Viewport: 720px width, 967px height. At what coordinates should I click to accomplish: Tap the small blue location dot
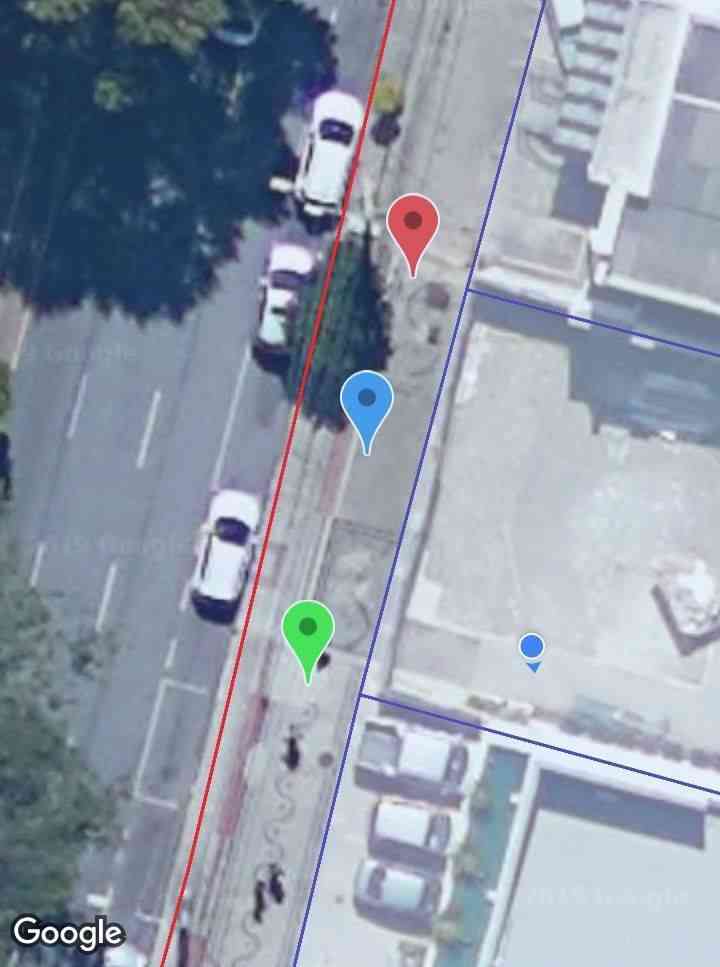tap(532, 648)
